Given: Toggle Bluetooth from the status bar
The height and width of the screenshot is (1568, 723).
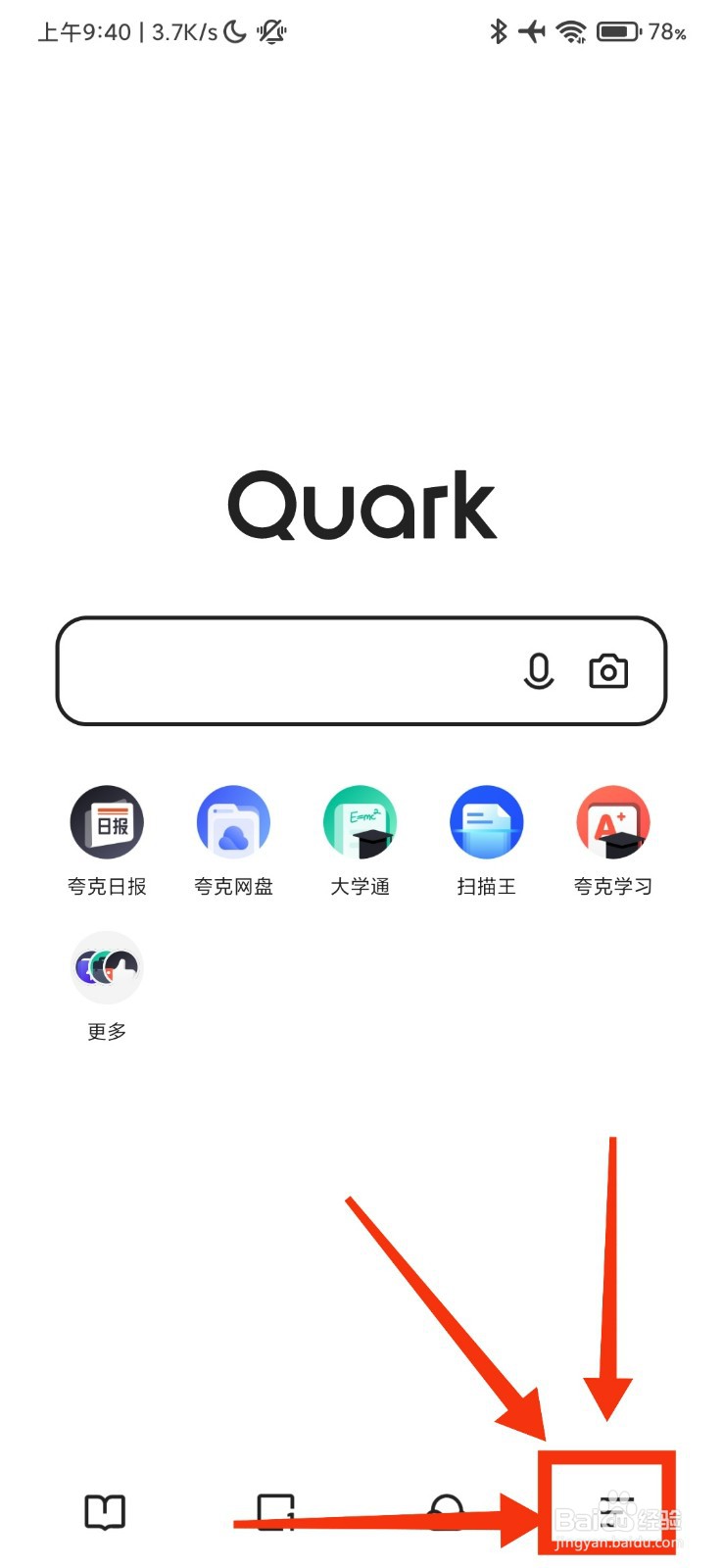Looking at the screenshot, I should (499, 30).
